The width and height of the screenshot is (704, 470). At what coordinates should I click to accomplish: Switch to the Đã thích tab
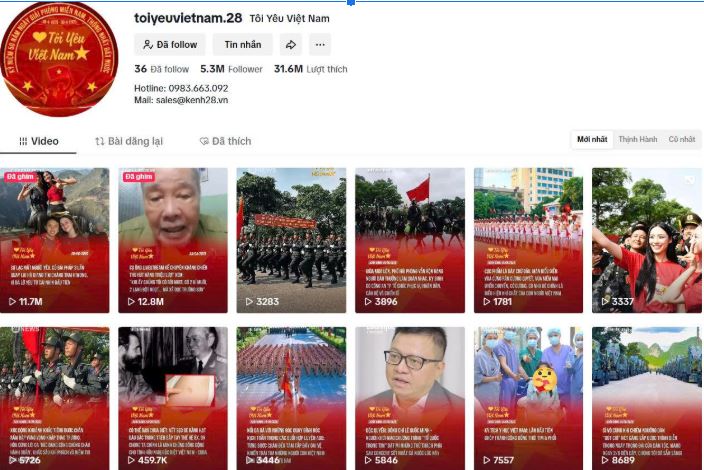[x=225, y=141]
